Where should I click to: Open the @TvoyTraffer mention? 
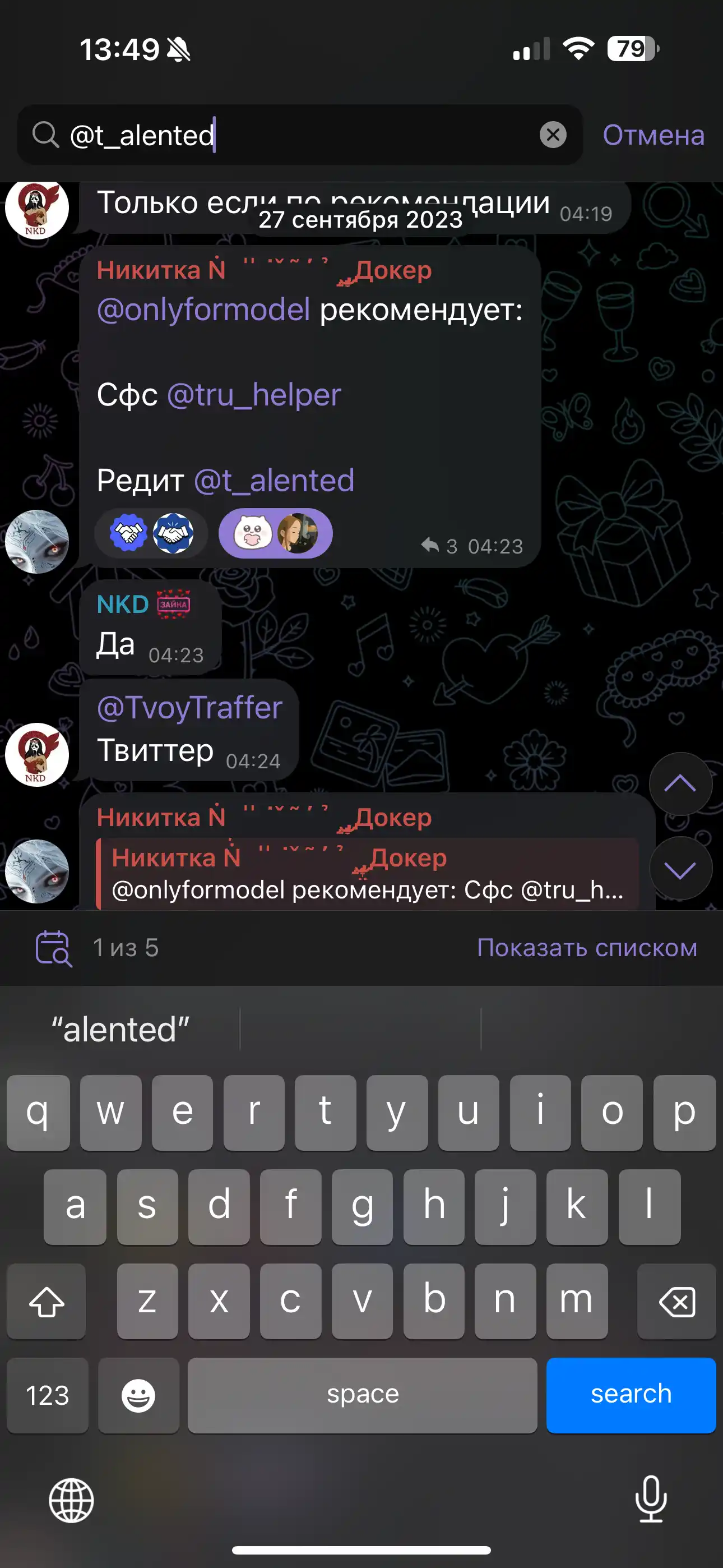[x=189, y=707]
